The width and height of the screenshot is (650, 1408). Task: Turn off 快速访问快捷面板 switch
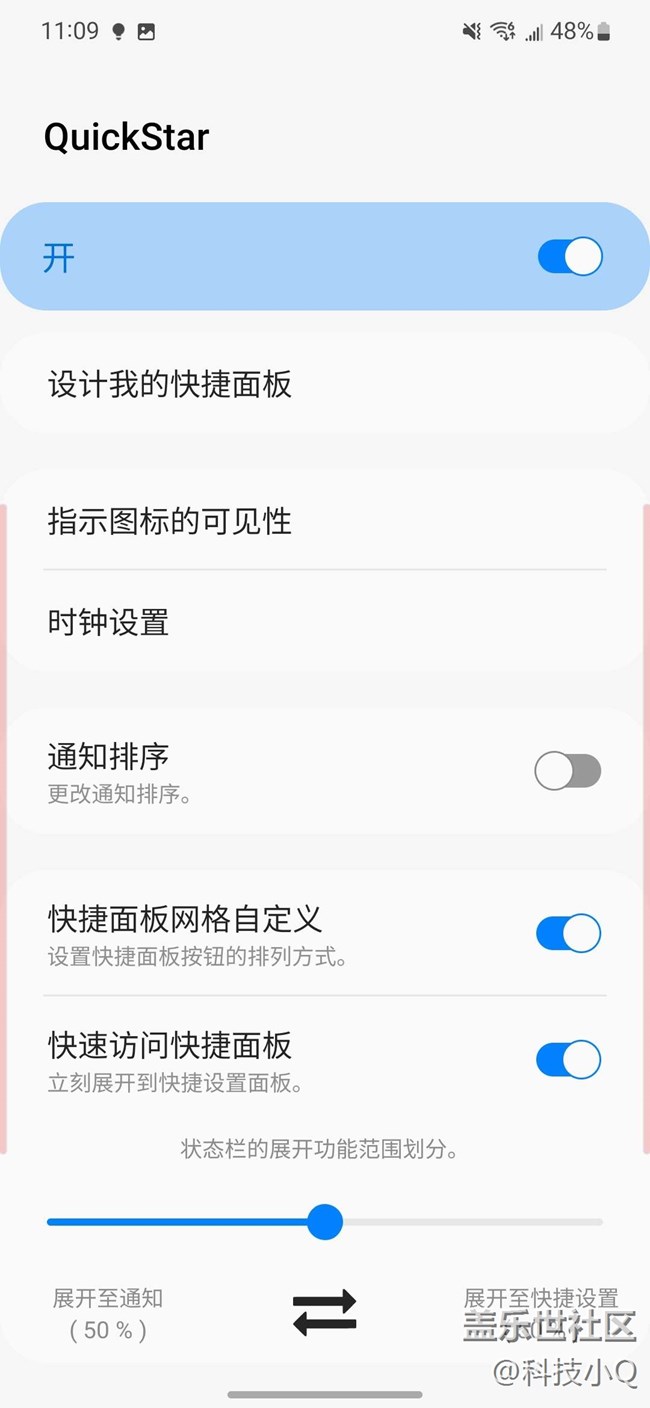tap(568, 1060)
